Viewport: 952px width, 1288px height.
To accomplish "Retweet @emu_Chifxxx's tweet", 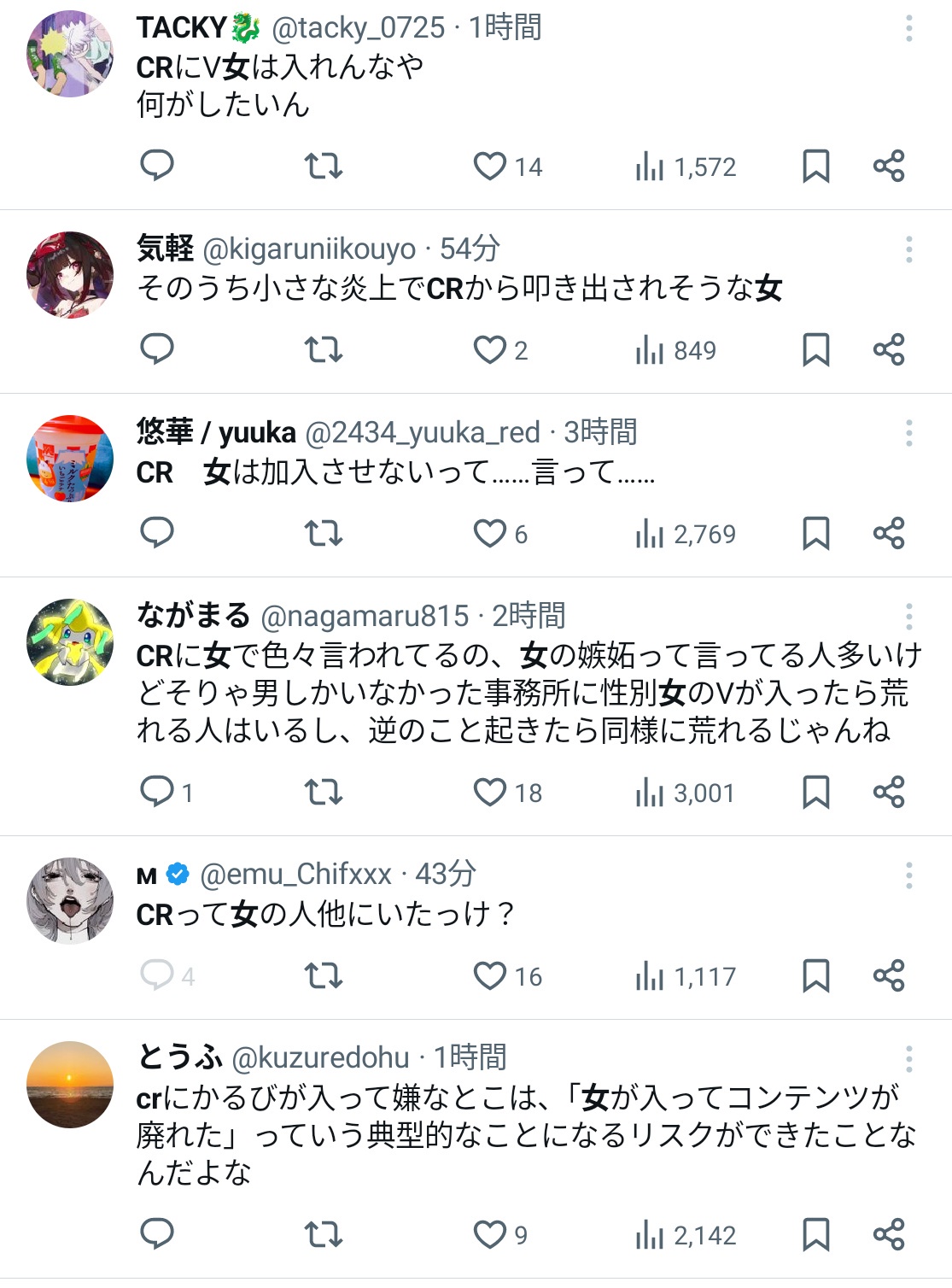I will pos(324,975).
